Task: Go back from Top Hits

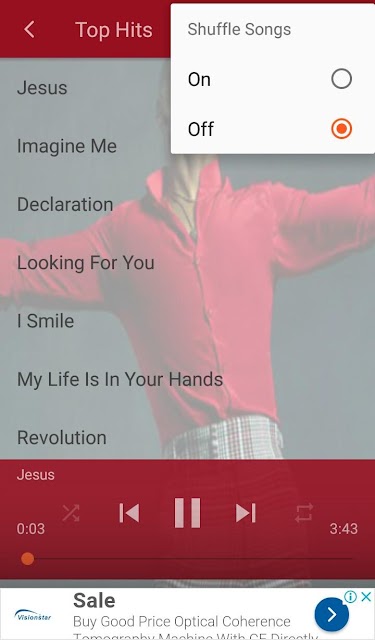Action: [x=29, y=29]
